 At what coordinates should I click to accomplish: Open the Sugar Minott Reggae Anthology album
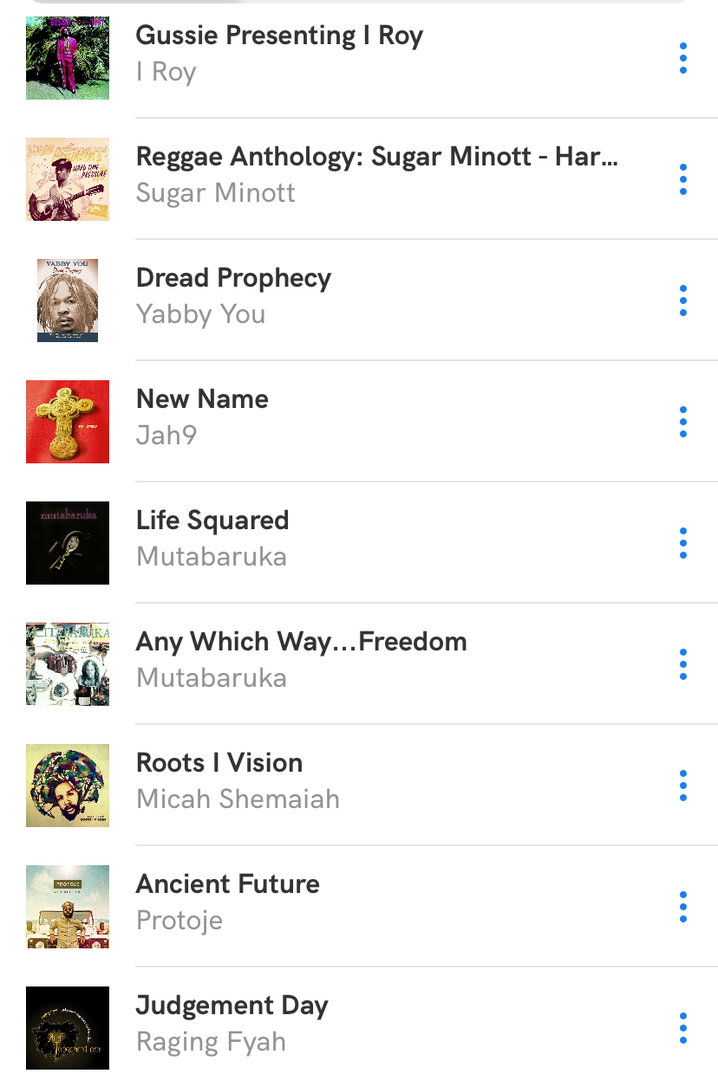click(376, 175)
